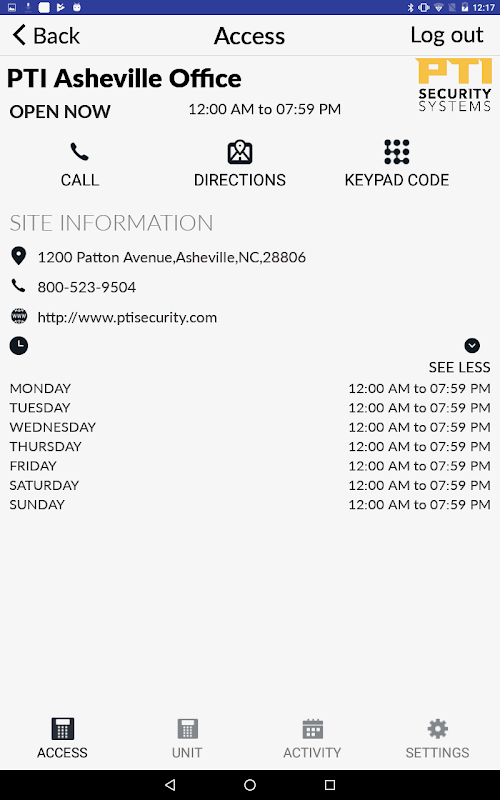
Task: Open the Settings tab
Action: pos(437,738)
